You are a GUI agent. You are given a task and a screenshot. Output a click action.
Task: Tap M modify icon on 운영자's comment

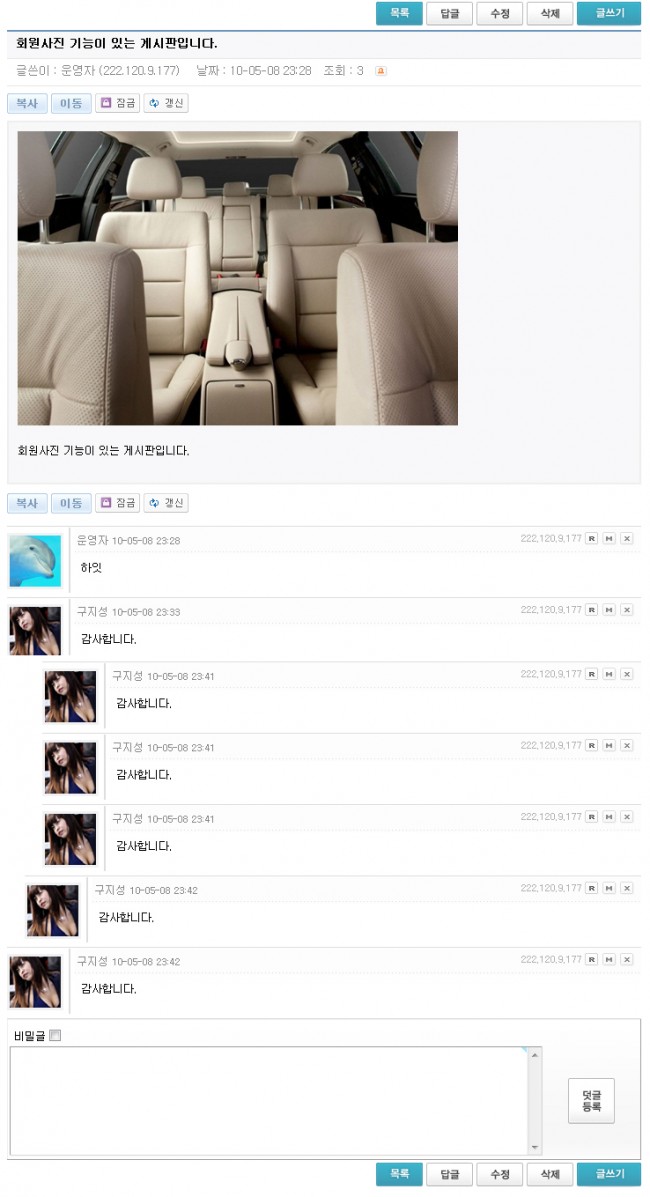[x=609, y=538]
